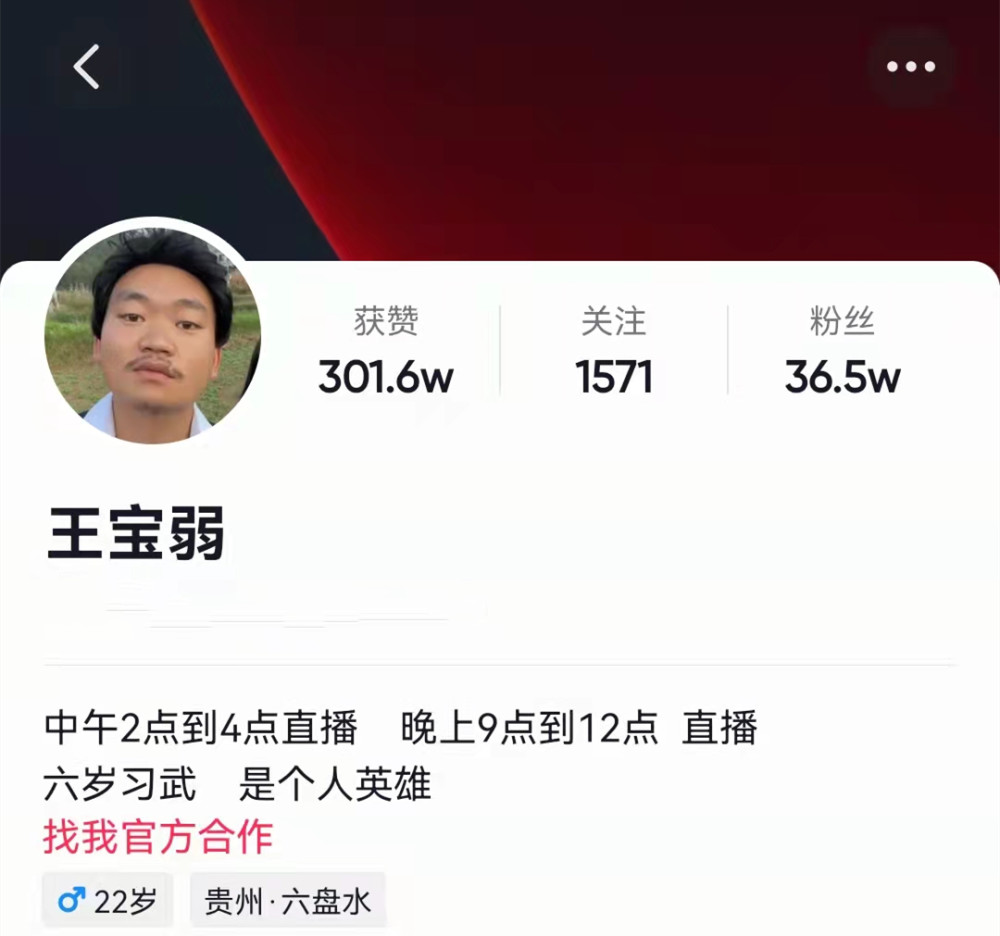Screen dimensions: 1000x936
Task: View the profile avatar photo
Action: pos(152,335)
